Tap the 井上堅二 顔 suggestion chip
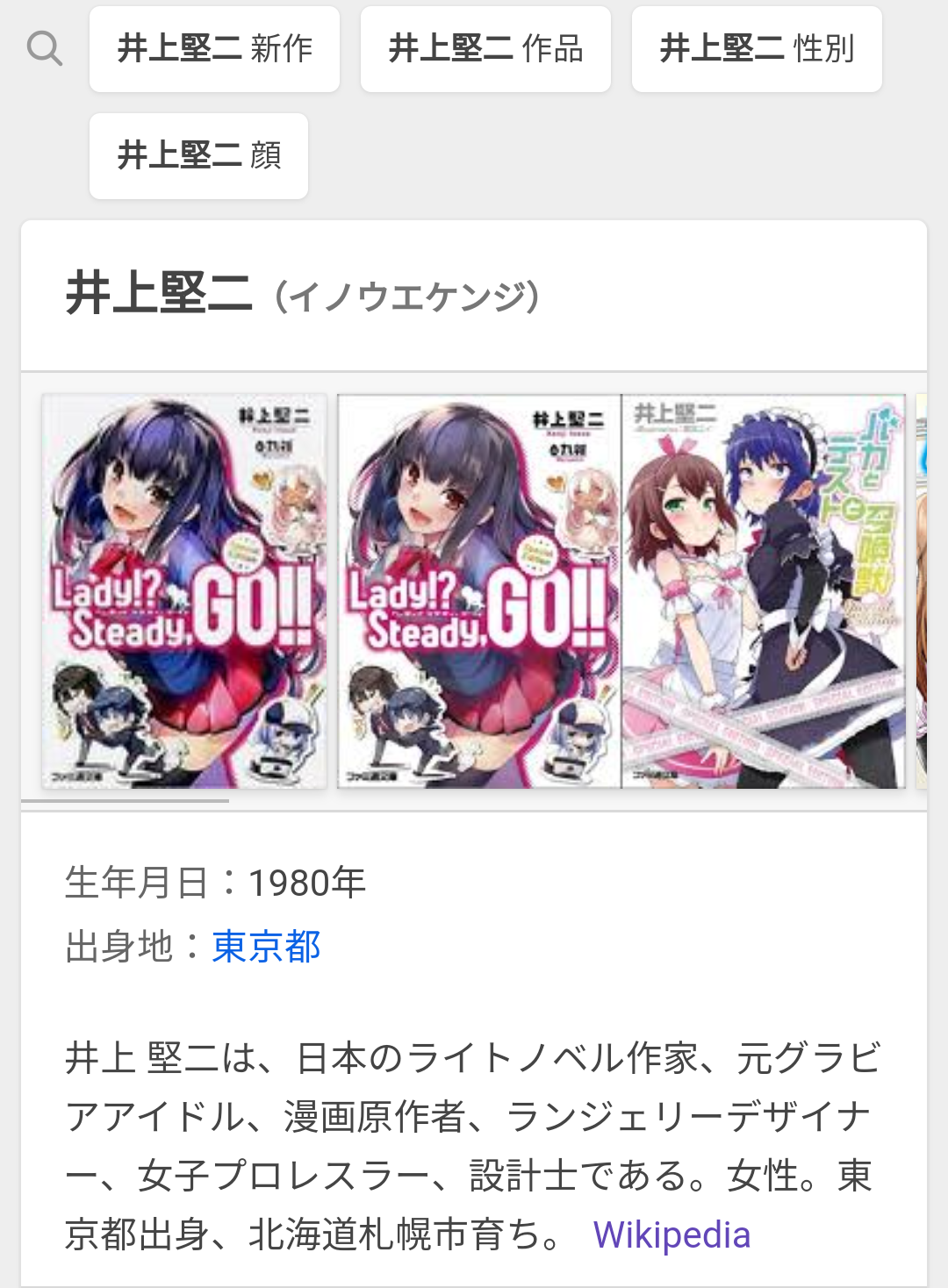Image resolution: width=948 pixels, height=1288 pixels. [x=198, y=156]
